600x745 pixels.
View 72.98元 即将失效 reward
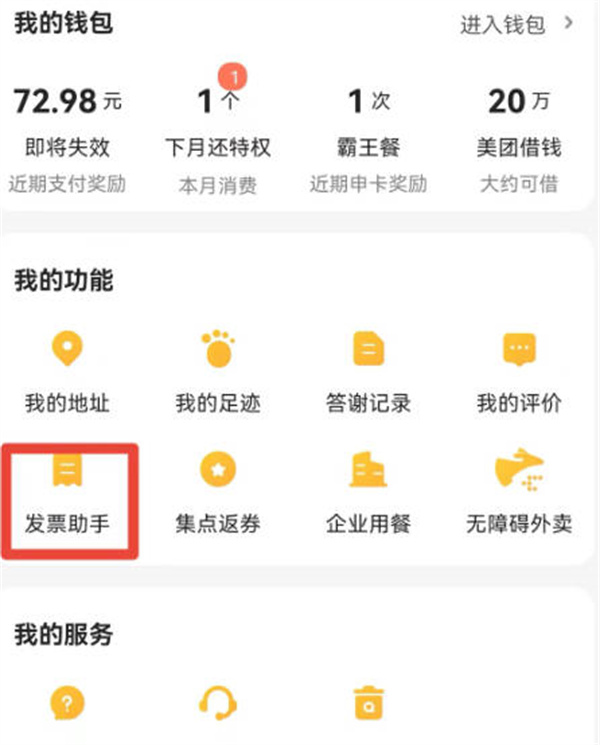pyautogui.click(x=68, y=138)
